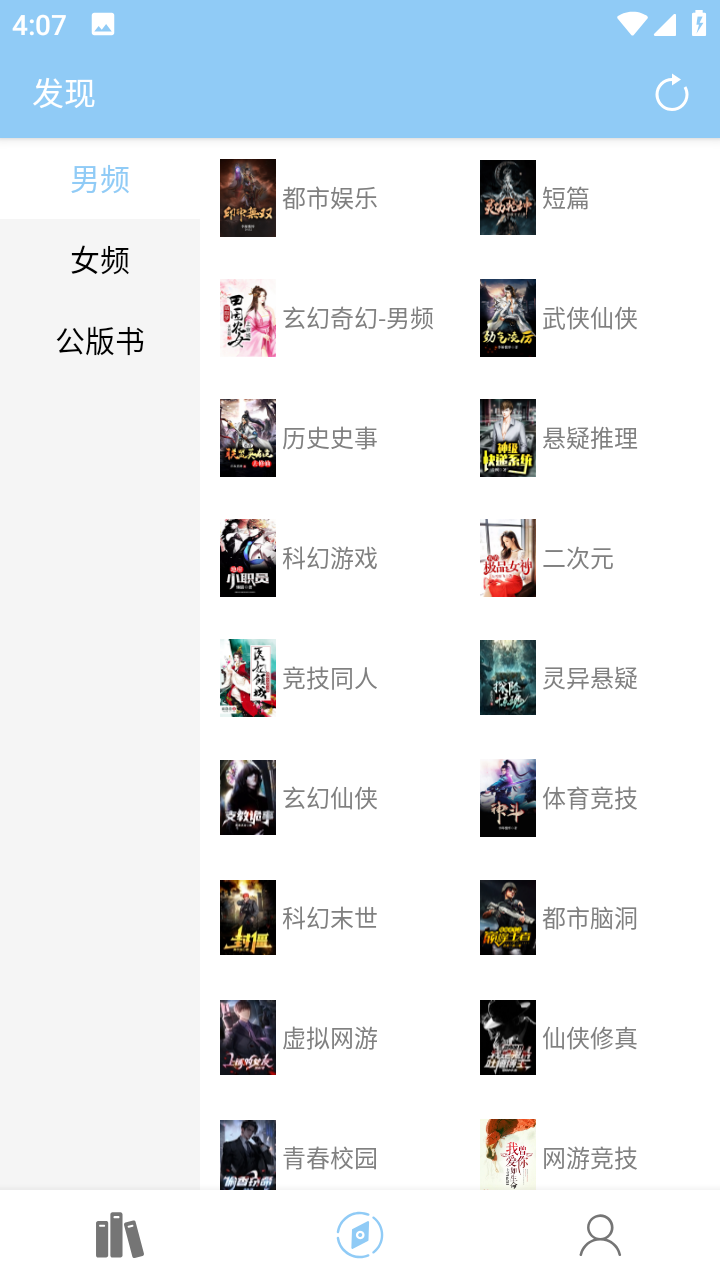The image size is (720, 1280).
Task: Open the 灵异悬疑 genre
Action: tap(589, 678)
